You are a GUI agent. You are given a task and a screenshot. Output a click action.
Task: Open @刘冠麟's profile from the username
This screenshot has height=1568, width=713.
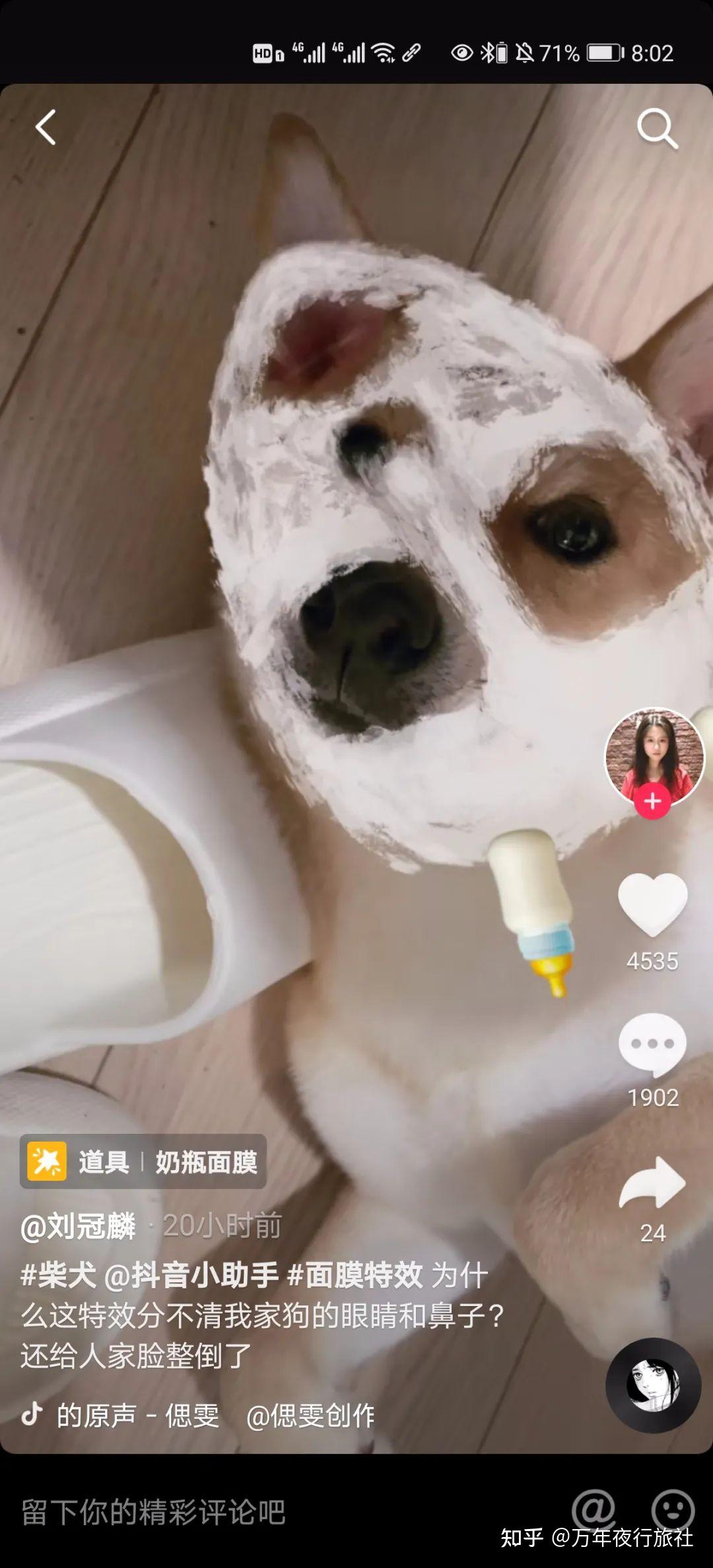tap(78, 1226)
